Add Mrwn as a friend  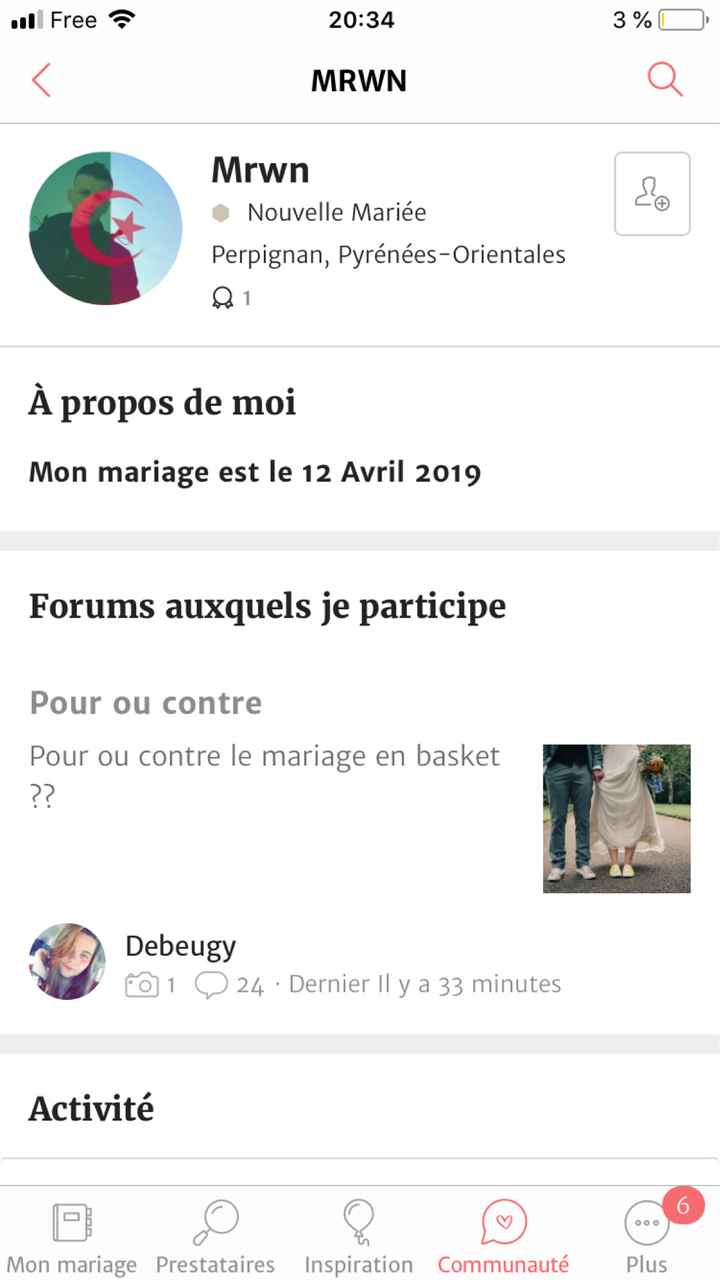click(652, 194)
